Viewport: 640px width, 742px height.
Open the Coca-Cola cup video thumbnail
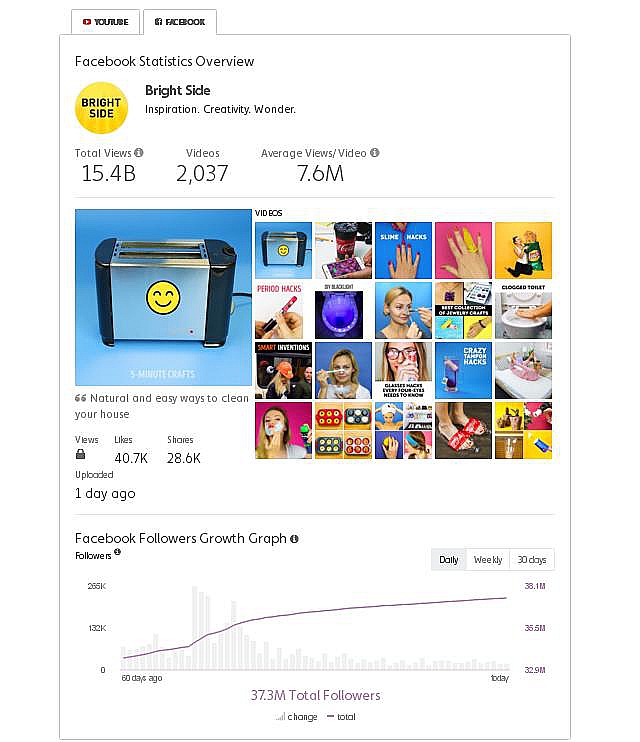point(343,250)
